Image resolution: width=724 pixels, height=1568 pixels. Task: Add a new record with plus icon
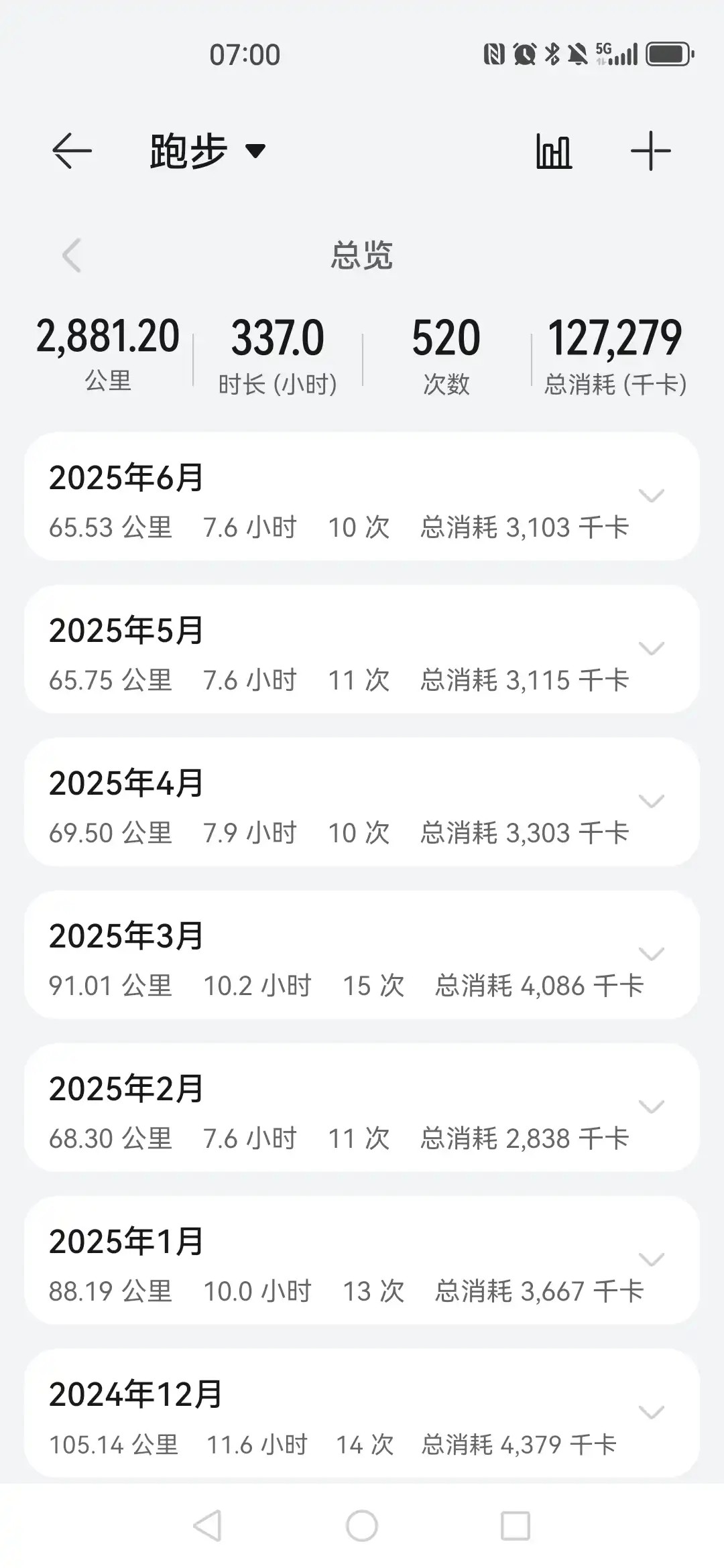click(650, 151)
